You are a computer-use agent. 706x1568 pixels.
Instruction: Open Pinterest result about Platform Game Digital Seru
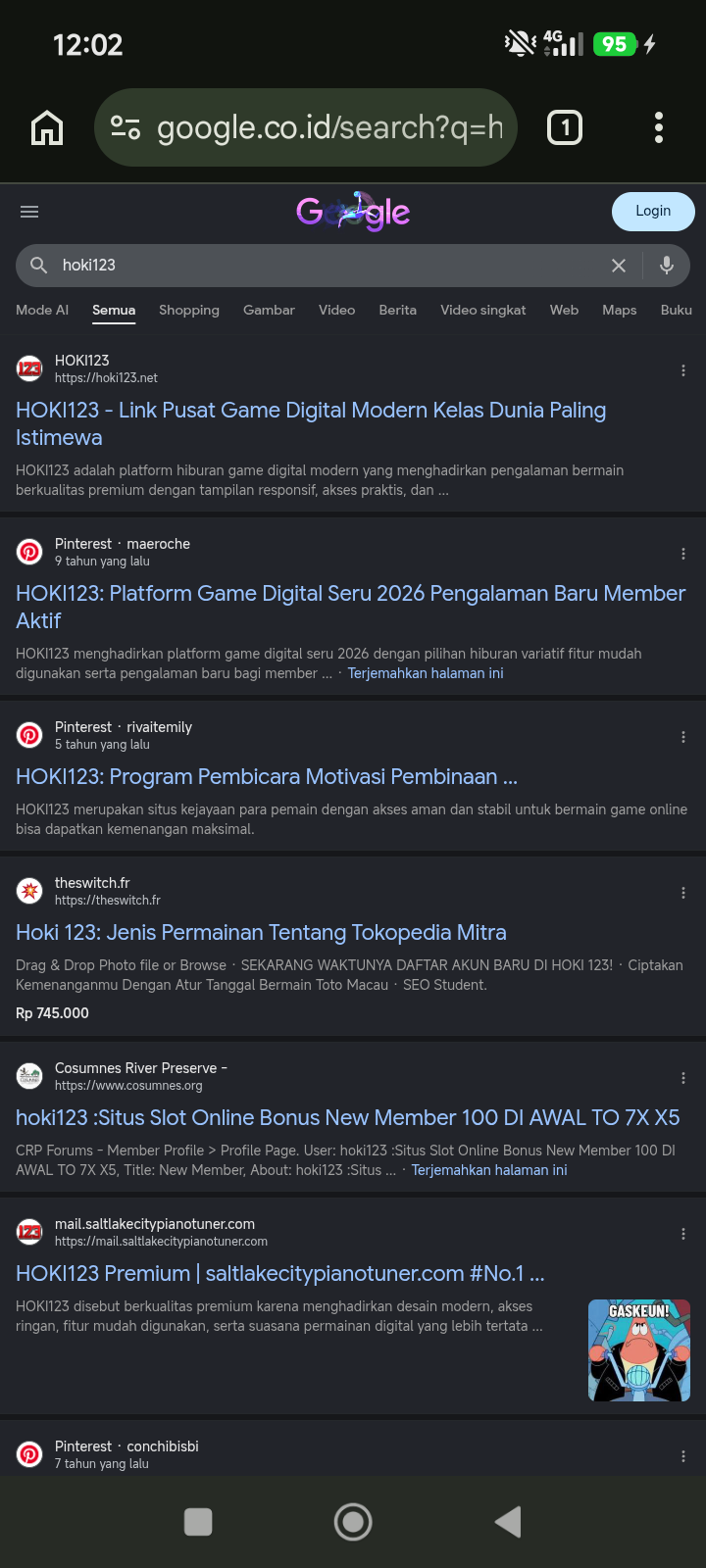[x=350, y=607]
